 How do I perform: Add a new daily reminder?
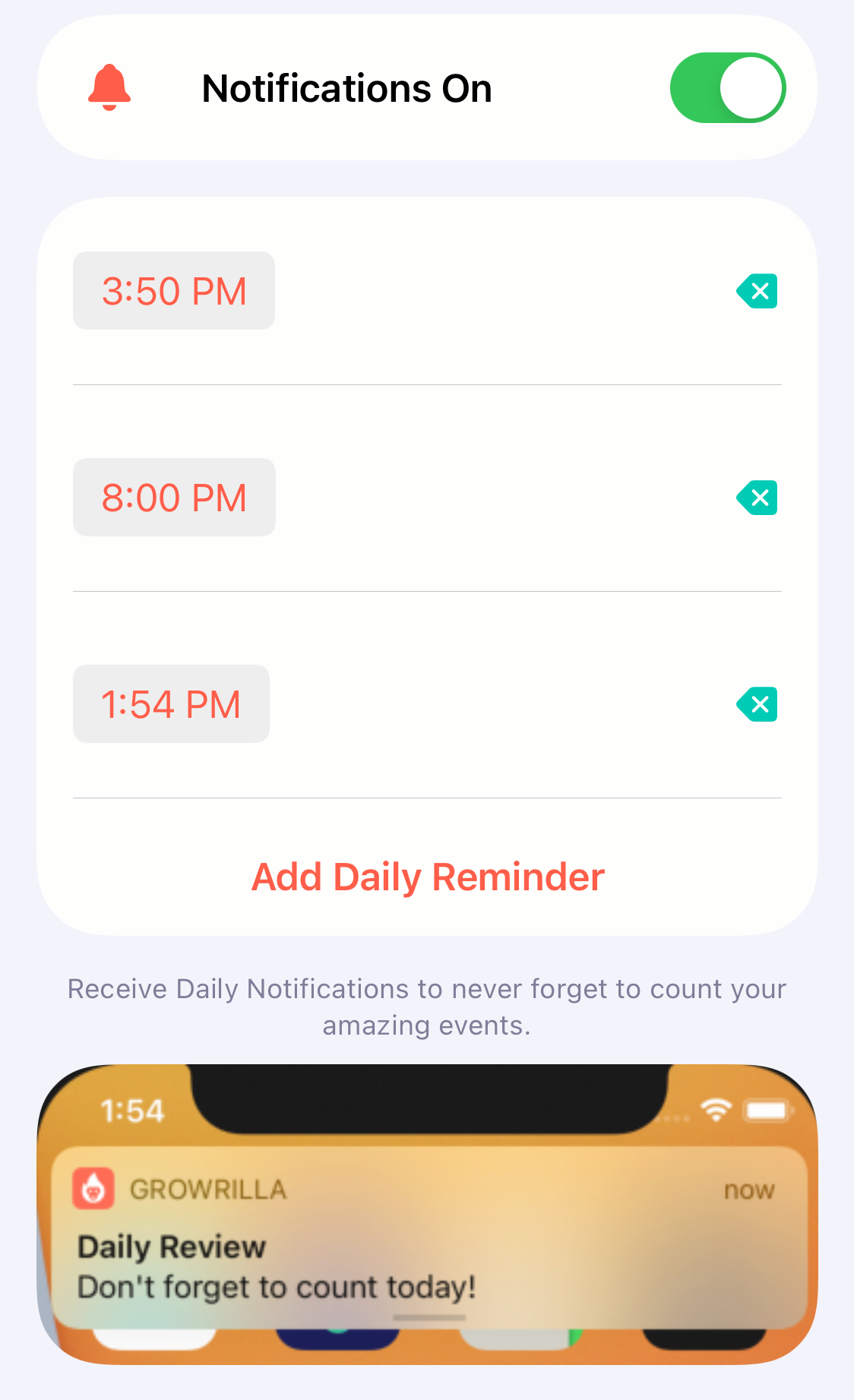click(428, 877)
